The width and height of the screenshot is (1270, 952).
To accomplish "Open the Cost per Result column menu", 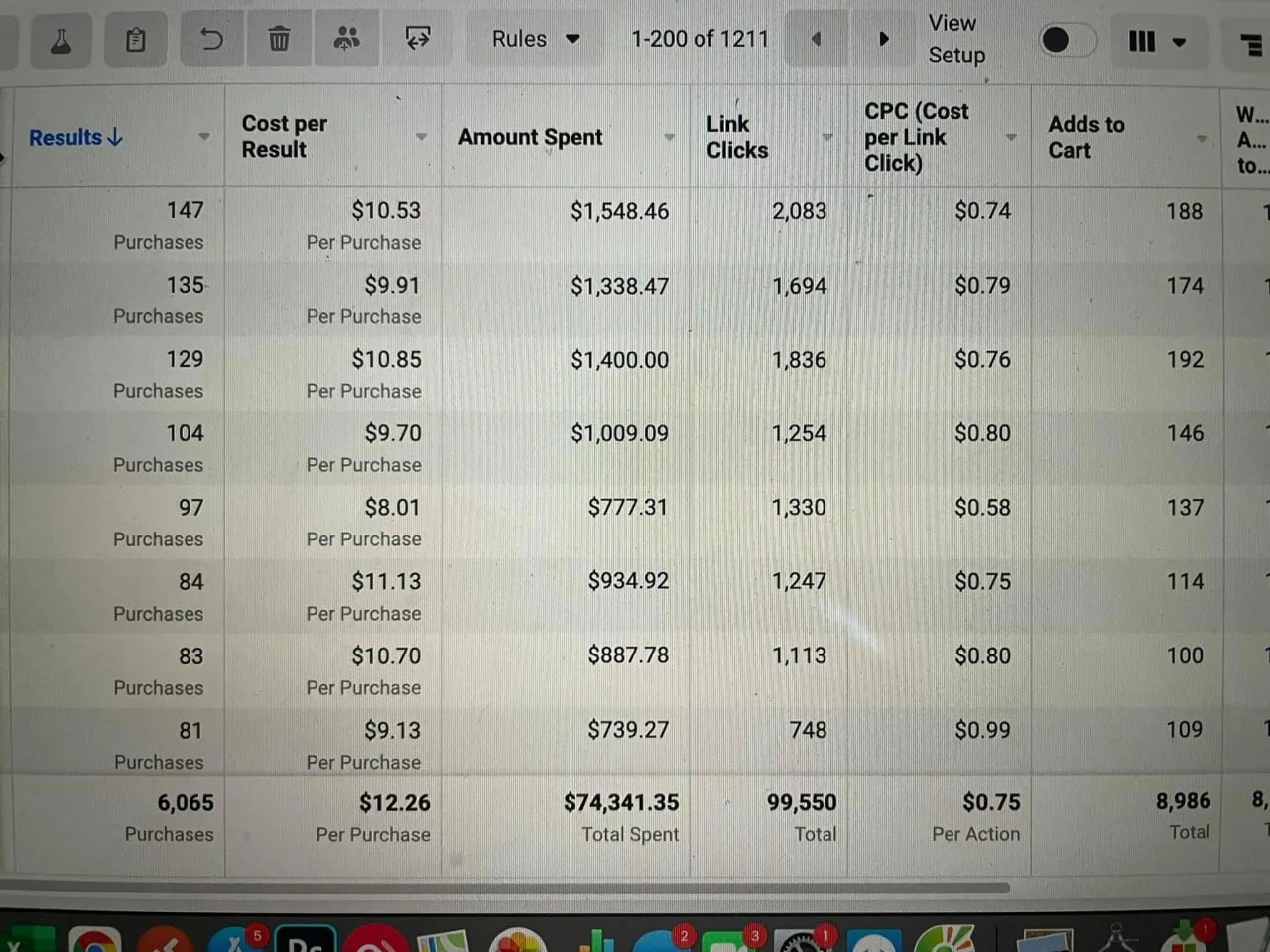I will click(x=421, y=137).
